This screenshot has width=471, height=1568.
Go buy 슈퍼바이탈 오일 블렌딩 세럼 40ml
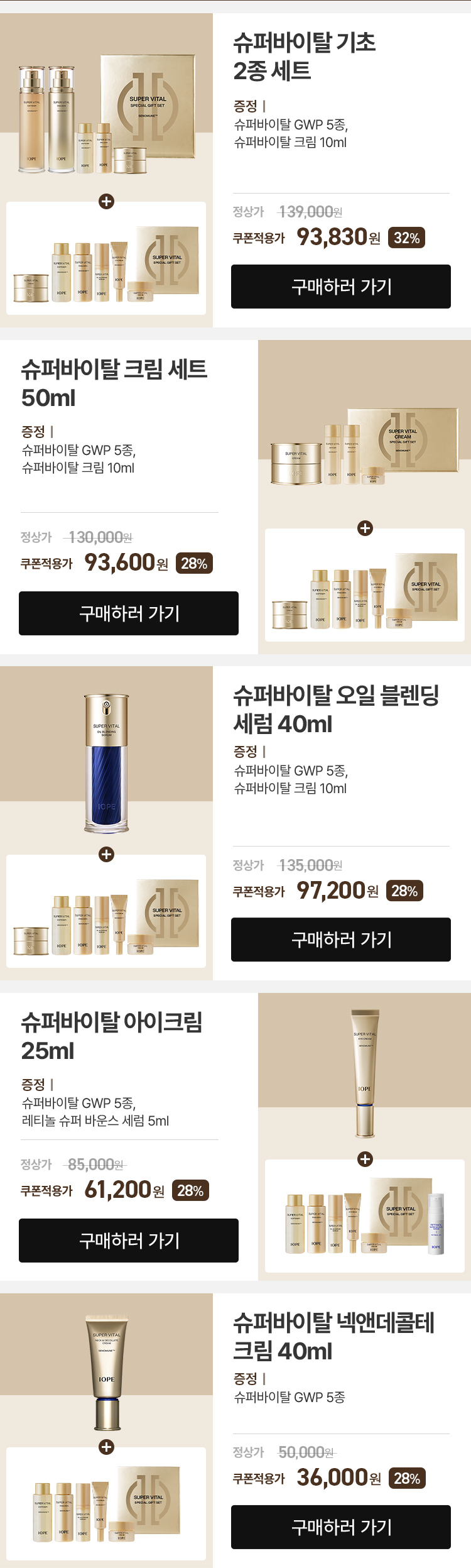[x=340, y=939]
